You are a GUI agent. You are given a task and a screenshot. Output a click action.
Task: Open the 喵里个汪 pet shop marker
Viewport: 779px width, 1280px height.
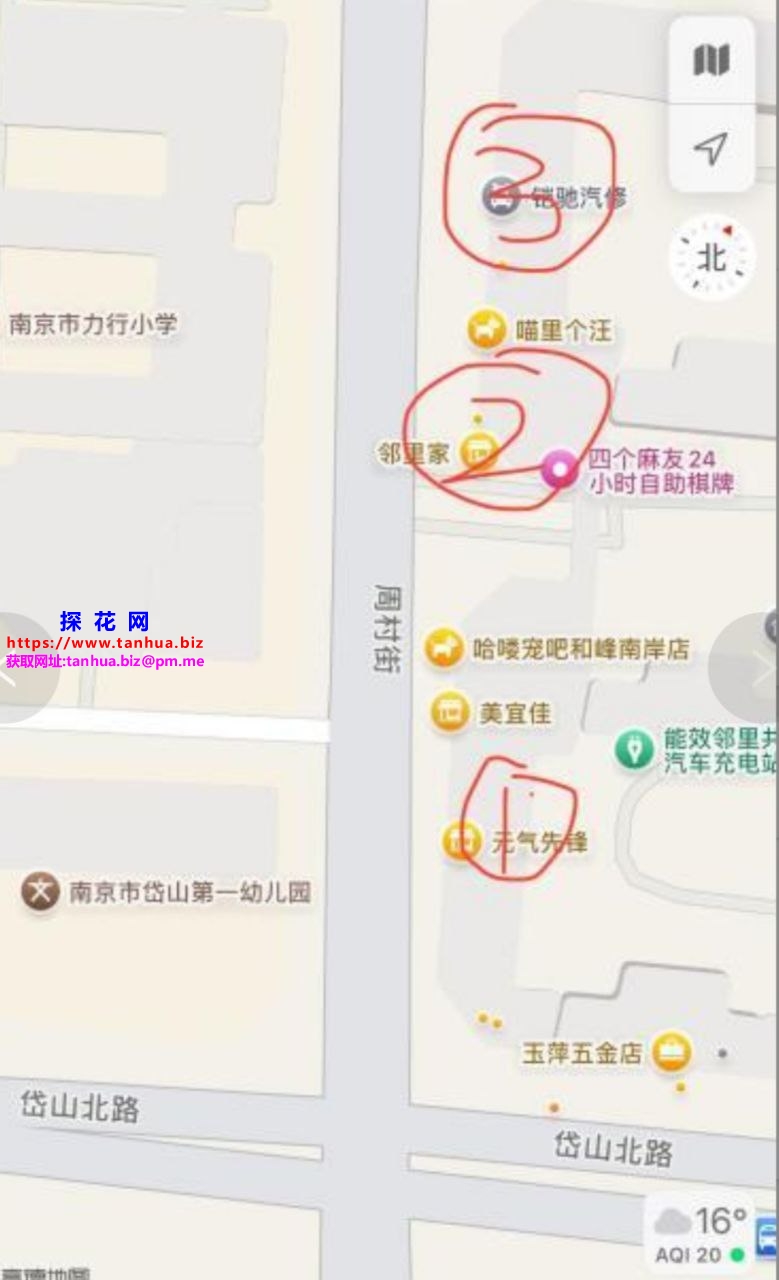[x=486, y=330]
